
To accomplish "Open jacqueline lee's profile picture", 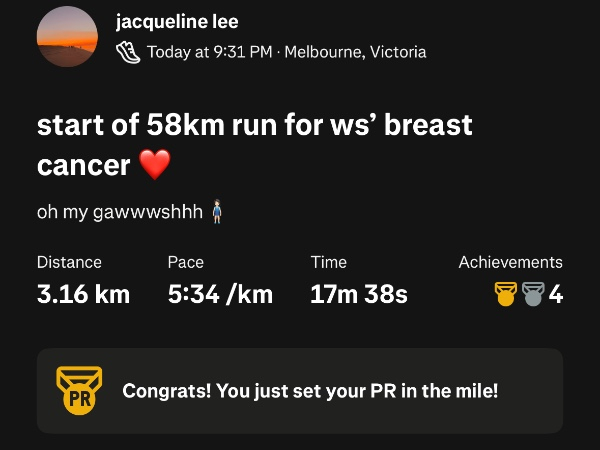I will (67, 37).
